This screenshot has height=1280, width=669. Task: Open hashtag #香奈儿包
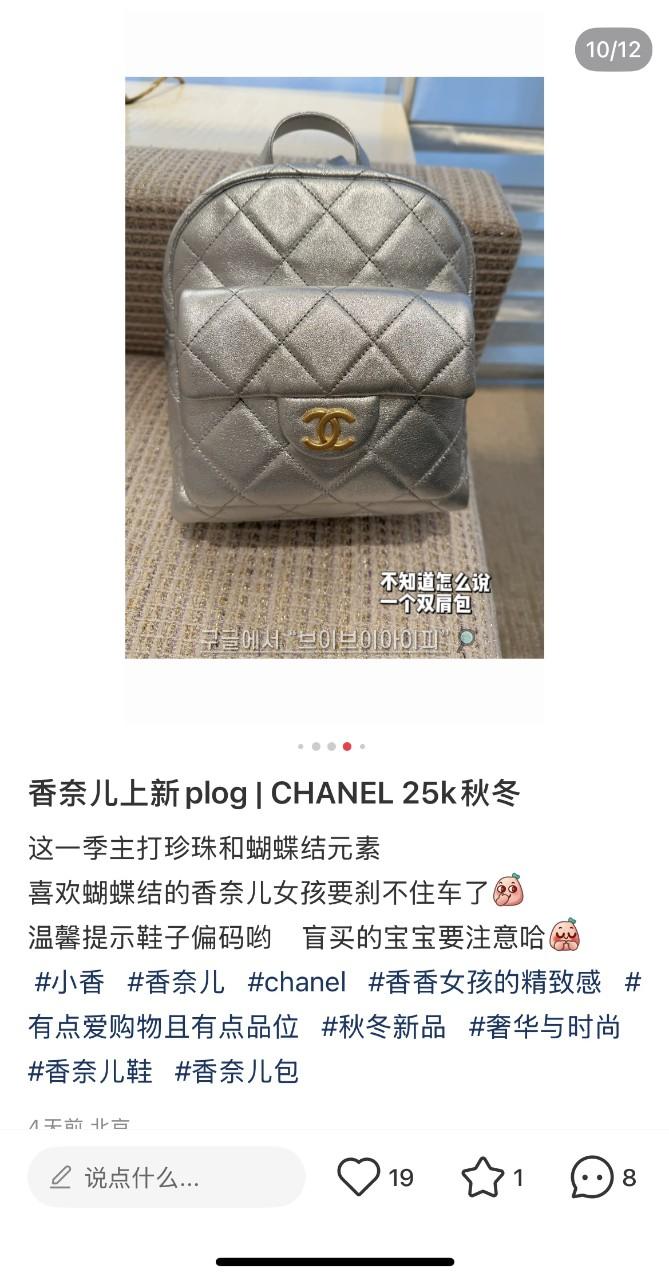tap(237, 1072)
